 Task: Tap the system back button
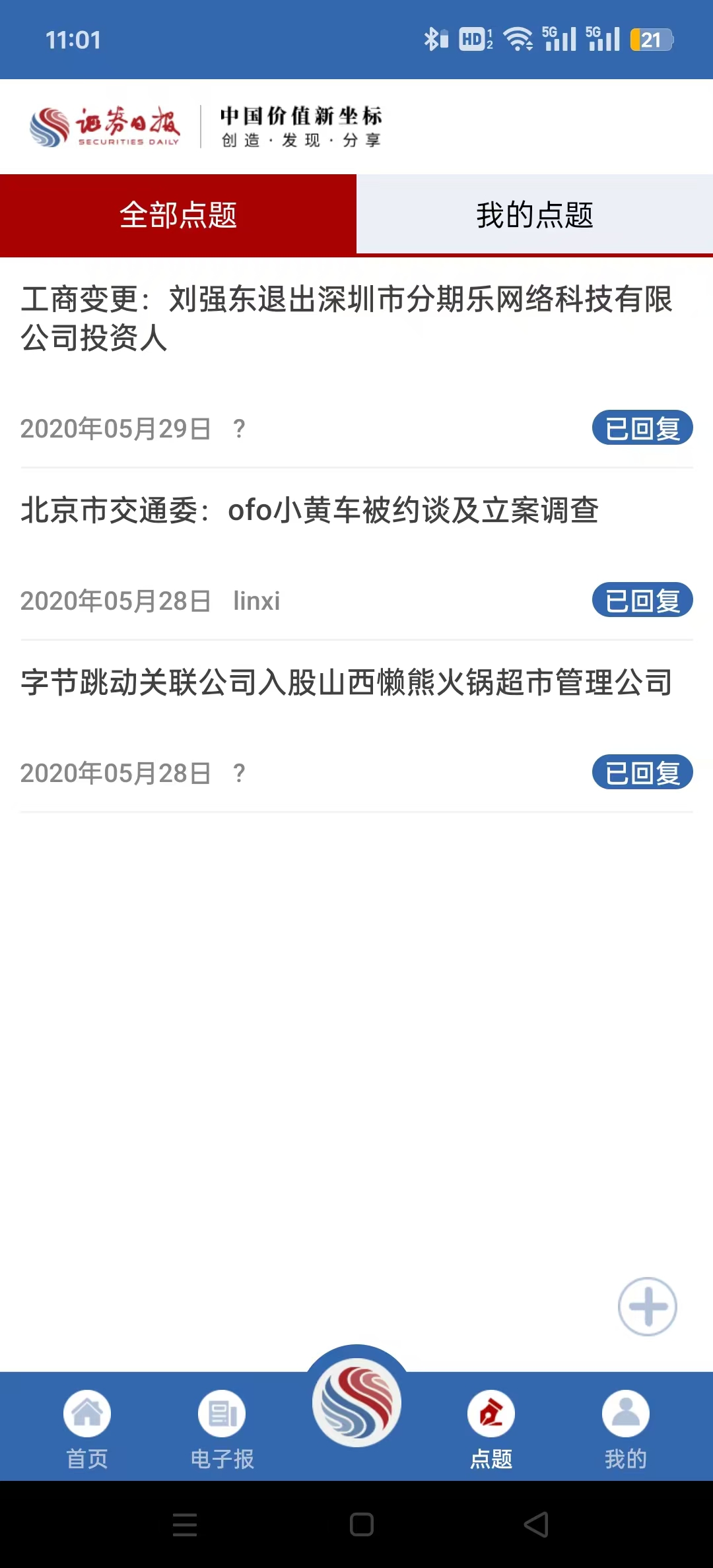[x=536, y=1524]
